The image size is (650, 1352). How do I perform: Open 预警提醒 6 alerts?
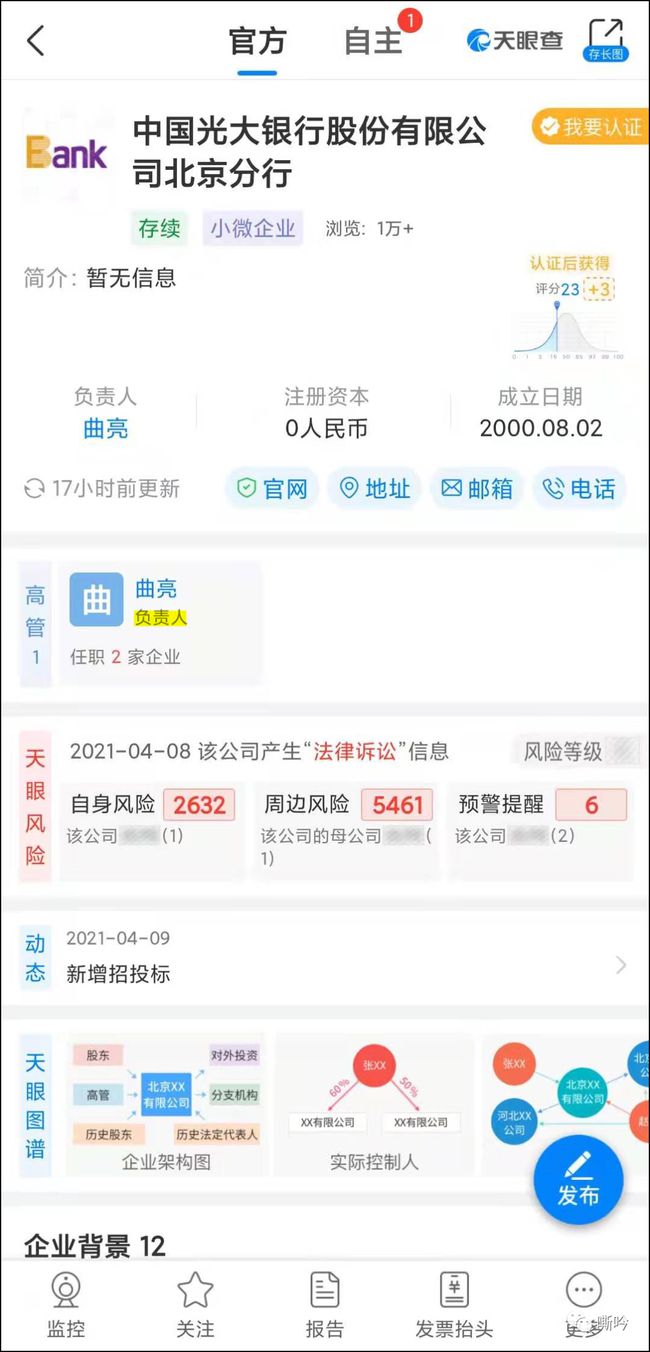click(541, 817)
